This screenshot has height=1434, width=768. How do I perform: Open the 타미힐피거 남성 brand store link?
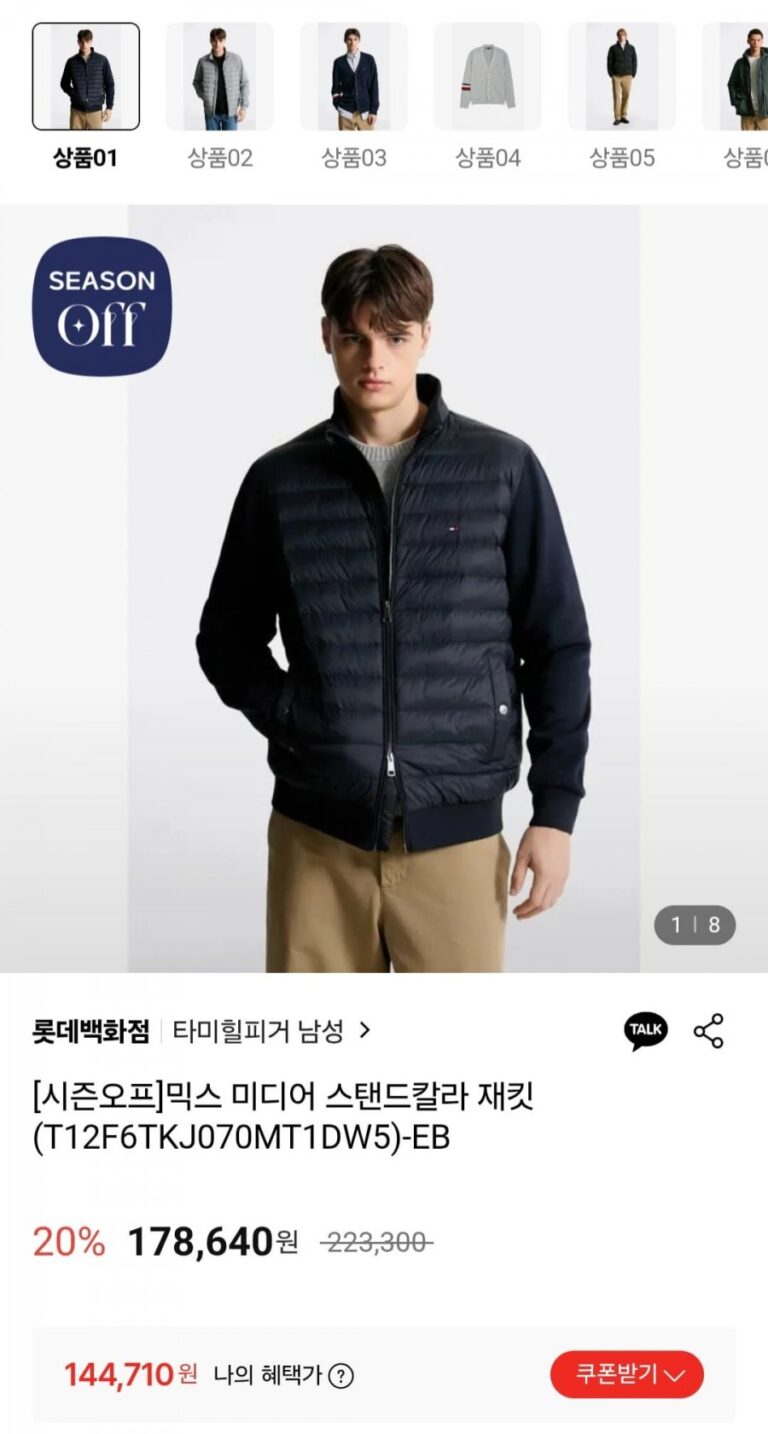pyautogui.click(x=271, y=1031)
